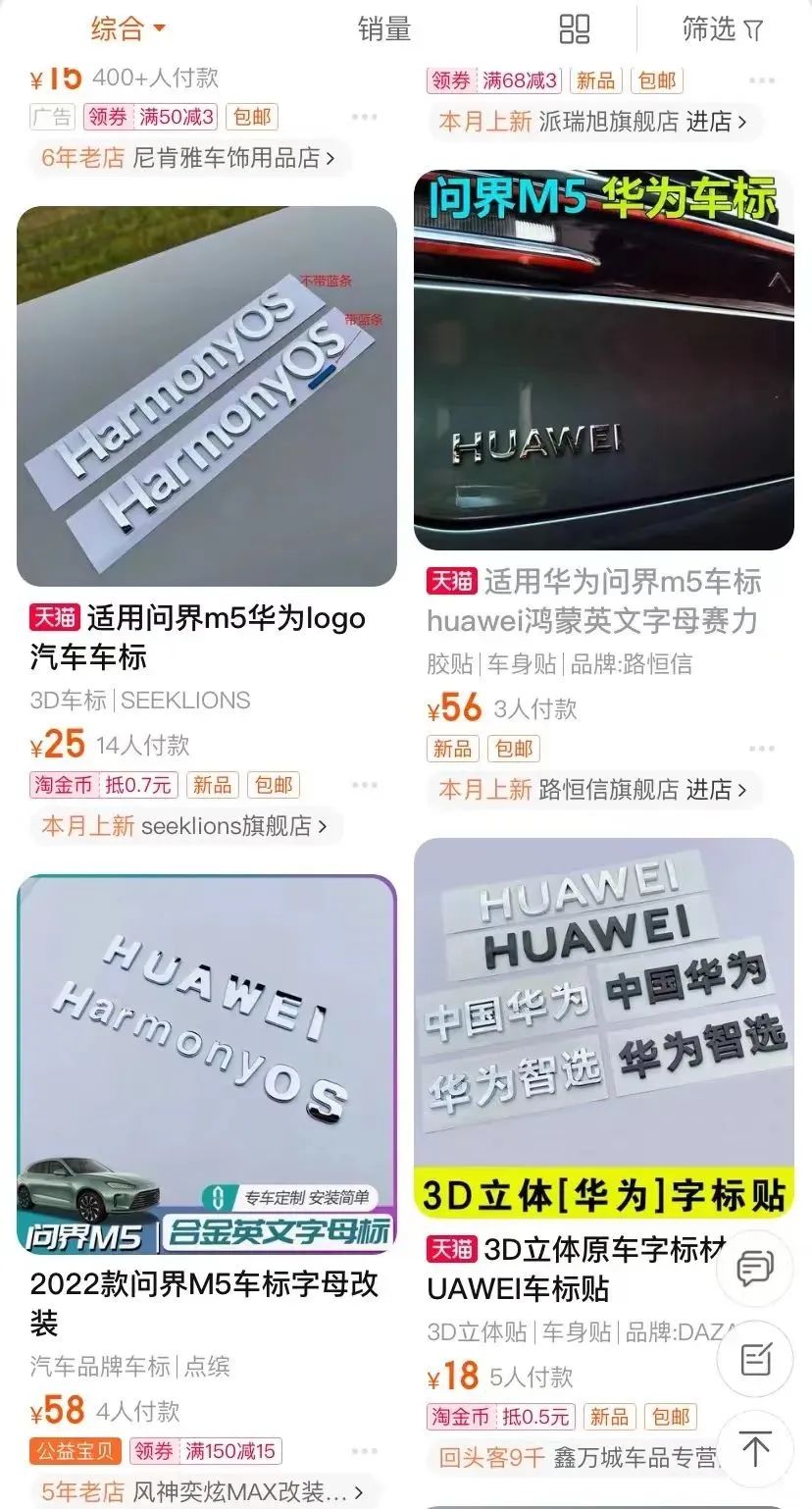Sort results by 销量
This screenshot has height=1509, width=812.
(x=383, y=29)
